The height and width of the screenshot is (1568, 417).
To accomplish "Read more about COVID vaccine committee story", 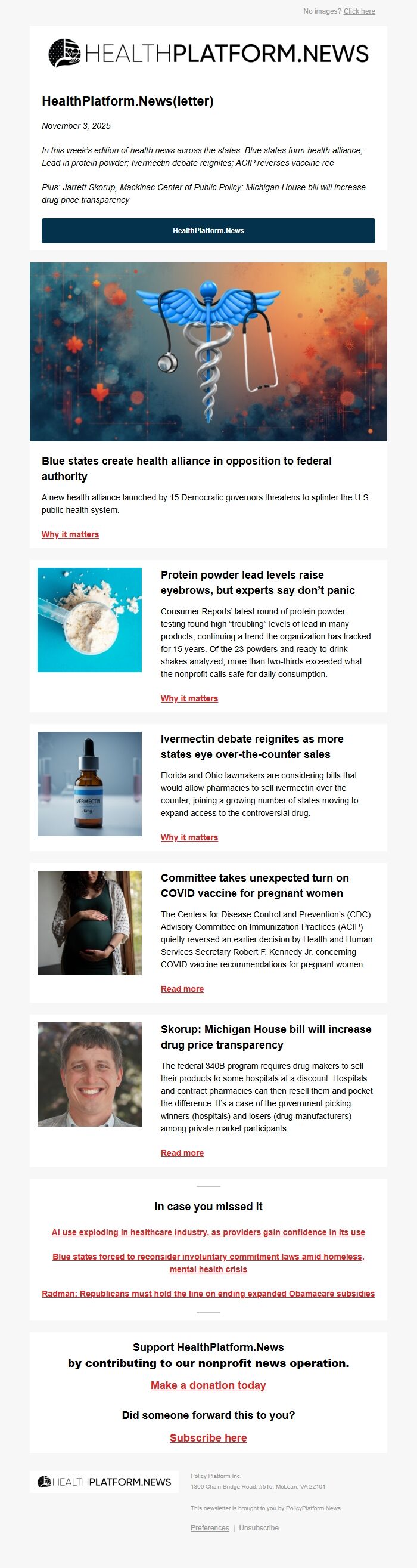I will click(x=182, y=989).
